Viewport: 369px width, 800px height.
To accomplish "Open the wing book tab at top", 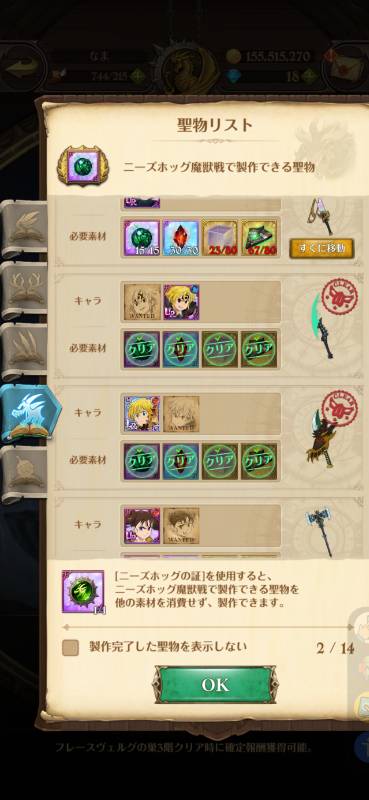I will 24,229.
